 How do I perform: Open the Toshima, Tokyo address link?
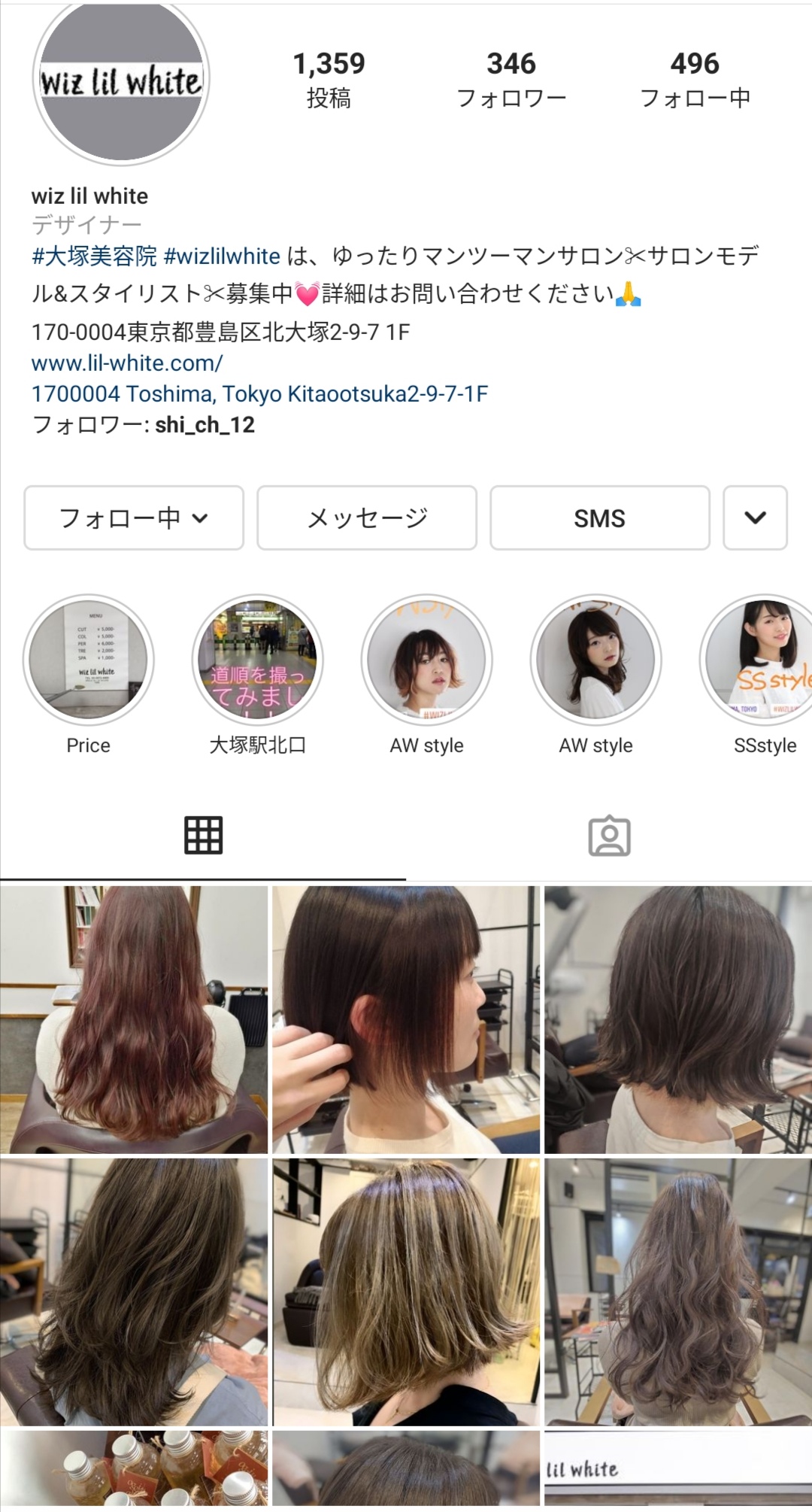pos(259,394)
